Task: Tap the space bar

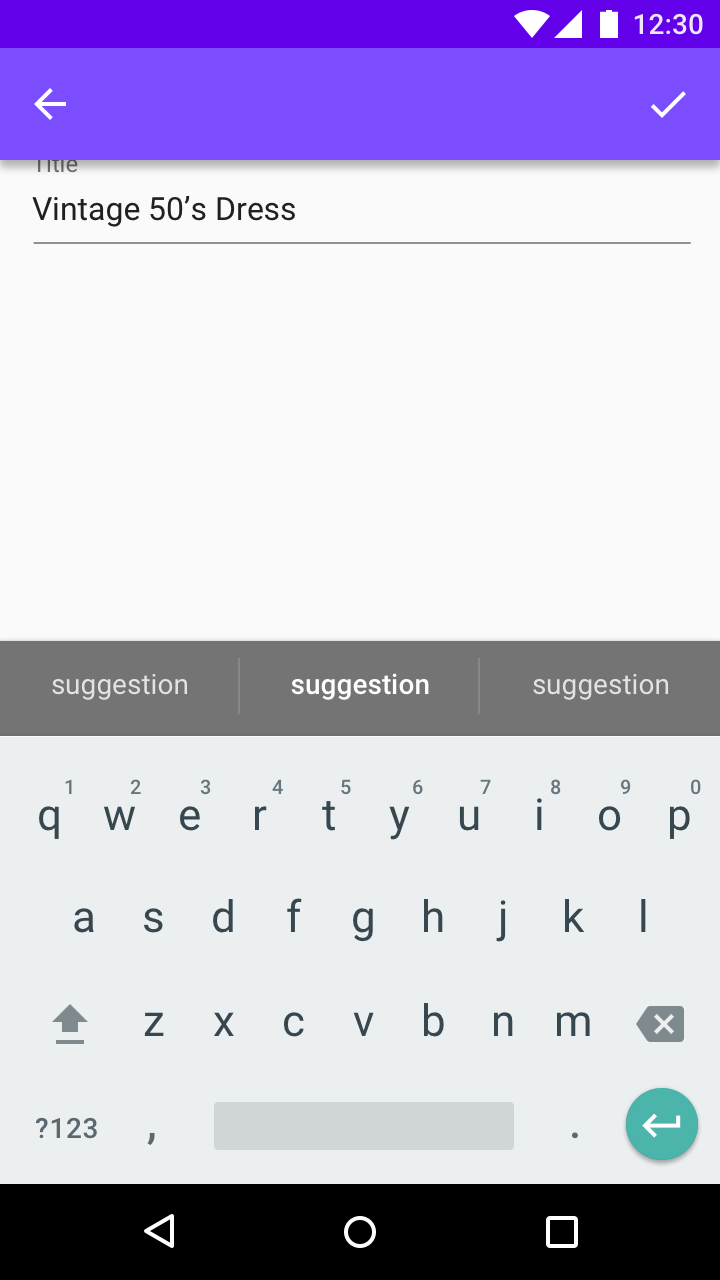Action: click(364, 1126)
